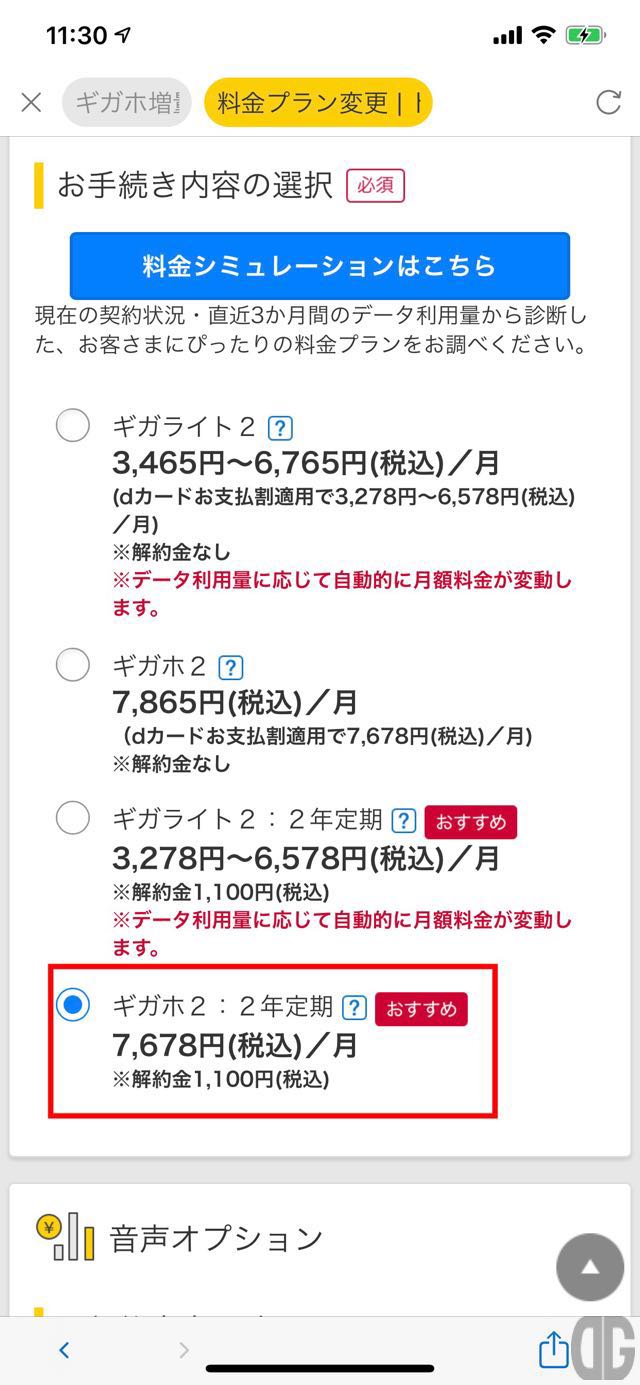Choose ギガライト2:2年定期 plan
This screenshot has height=1385, width=640.
click(72, 818)
